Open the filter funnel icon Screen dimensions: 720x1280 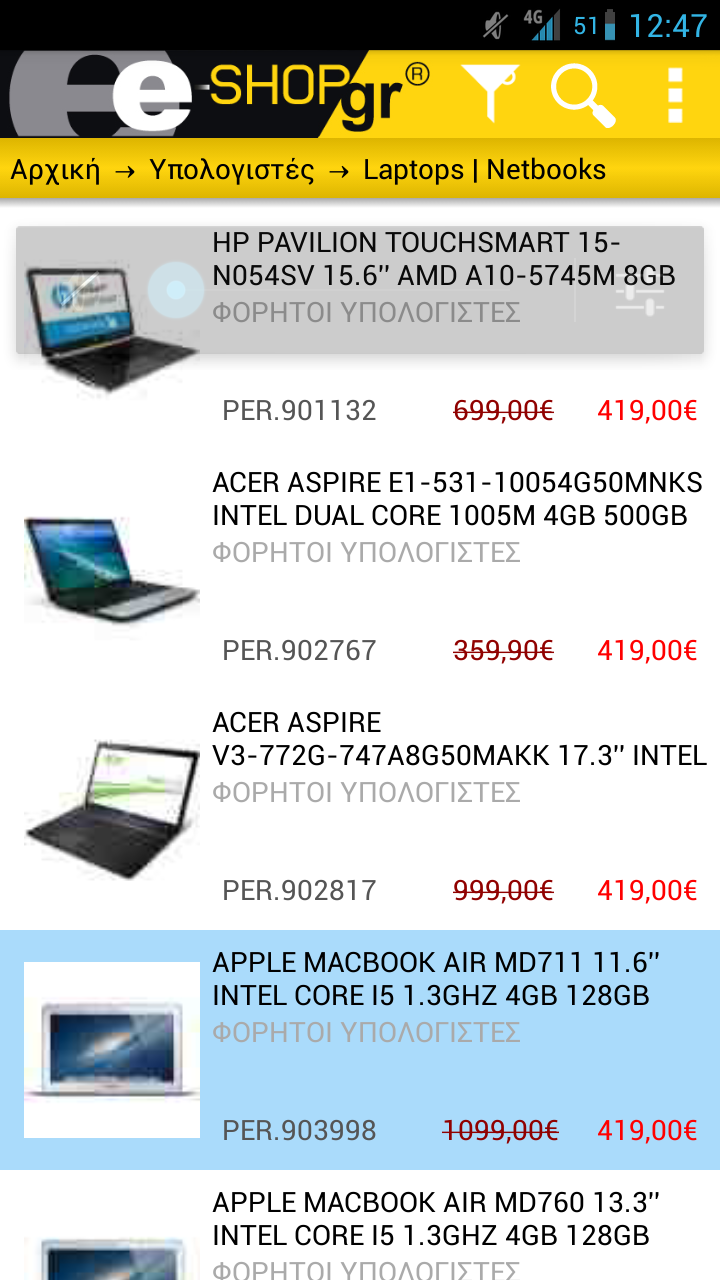tap(490, 94)
